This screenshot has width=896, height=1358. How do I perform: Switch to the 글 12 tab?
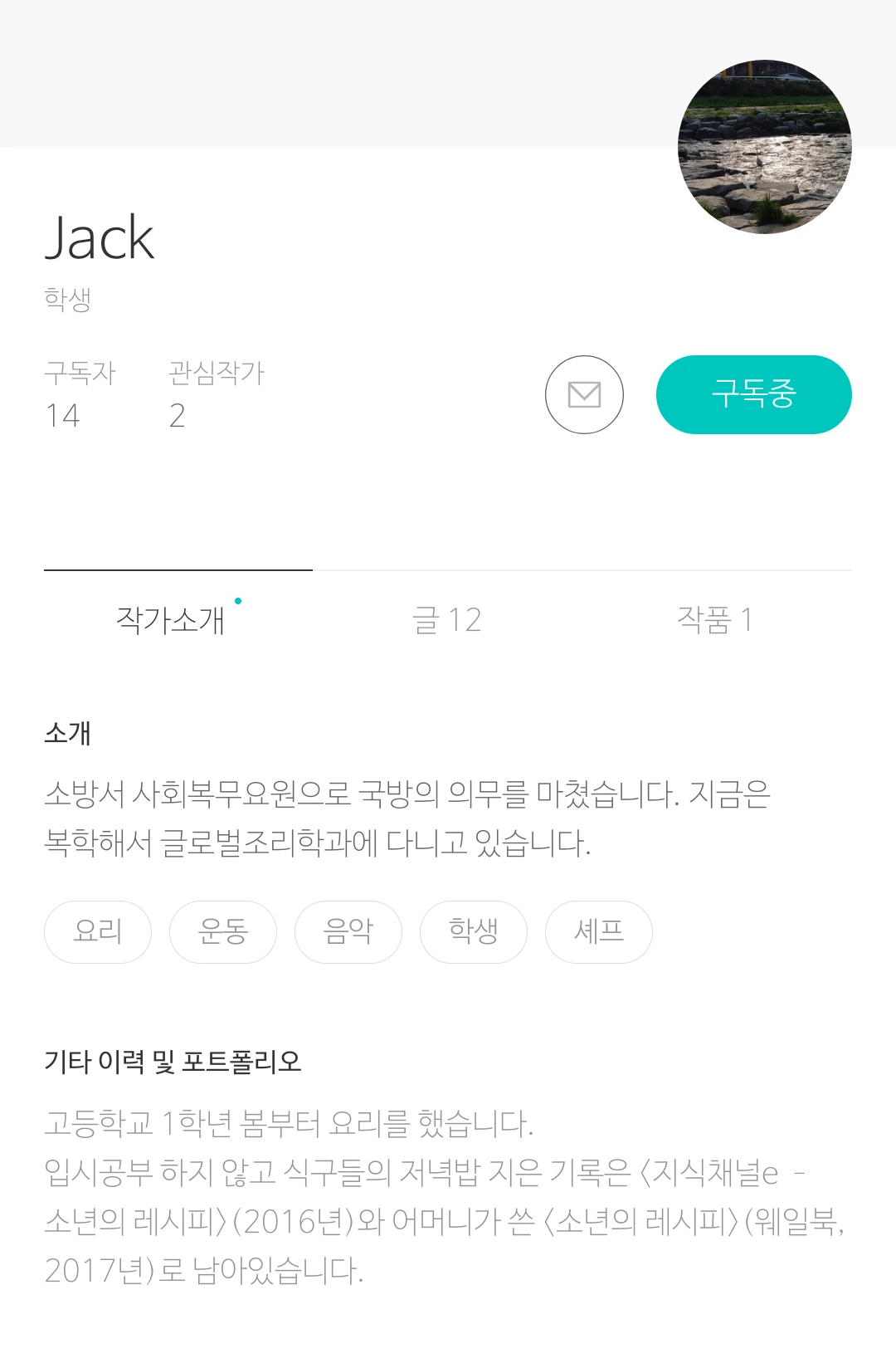[x=447, y=619]
